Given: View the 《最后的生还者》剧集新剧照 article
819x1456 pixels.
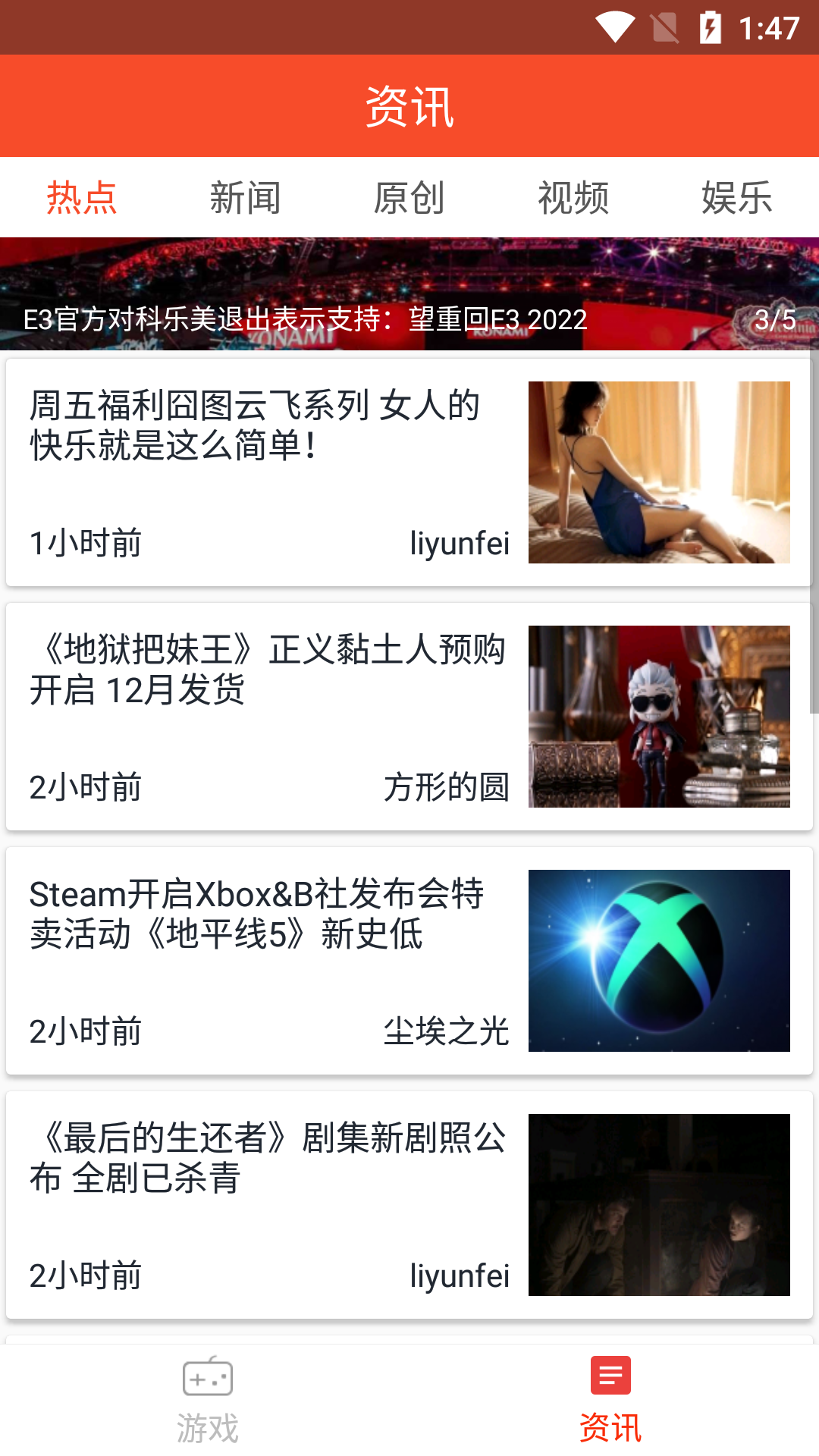Looking at the screenshot, I should pos(409,1205).
